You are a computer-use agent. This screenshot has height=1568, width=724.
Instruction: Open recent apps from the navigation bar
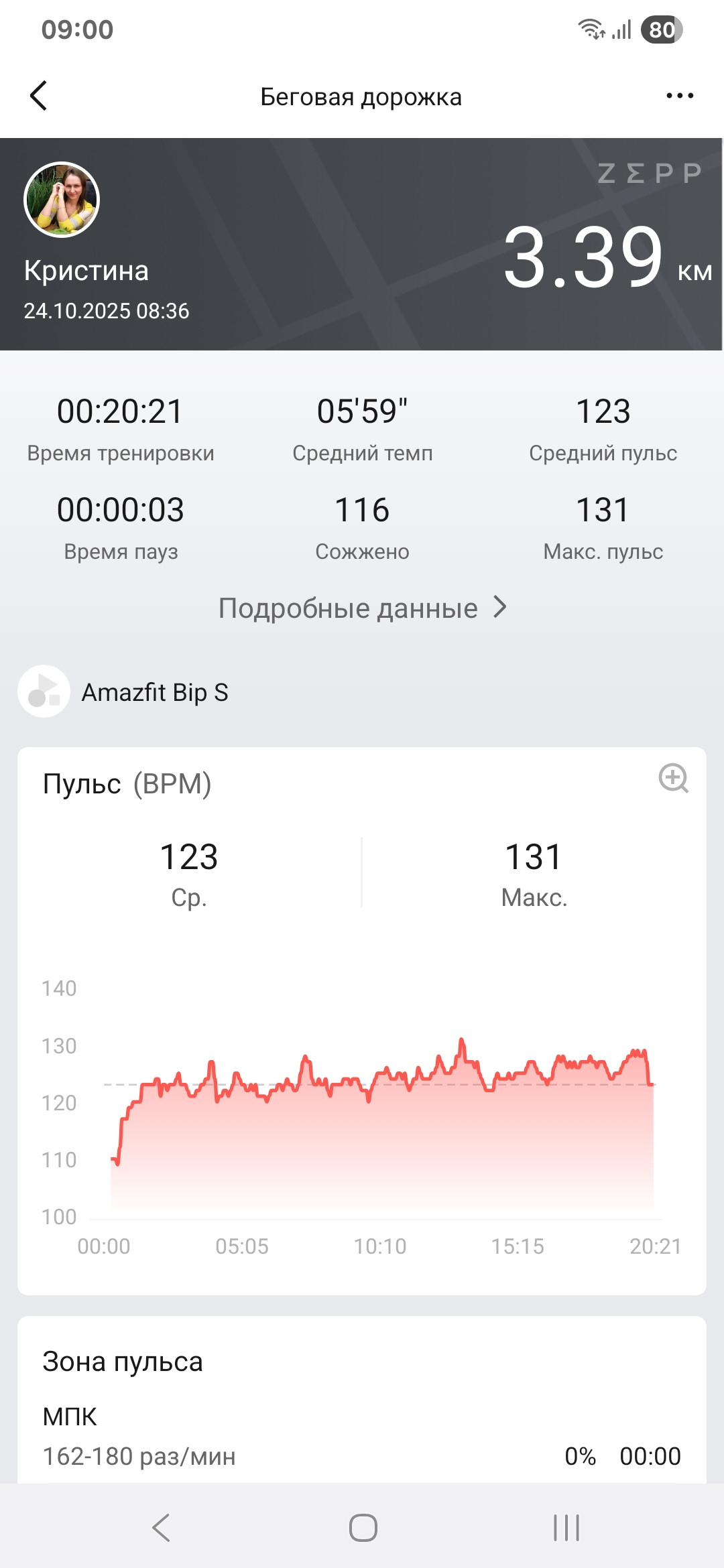pyautogui.click(x=566, y=1528)
